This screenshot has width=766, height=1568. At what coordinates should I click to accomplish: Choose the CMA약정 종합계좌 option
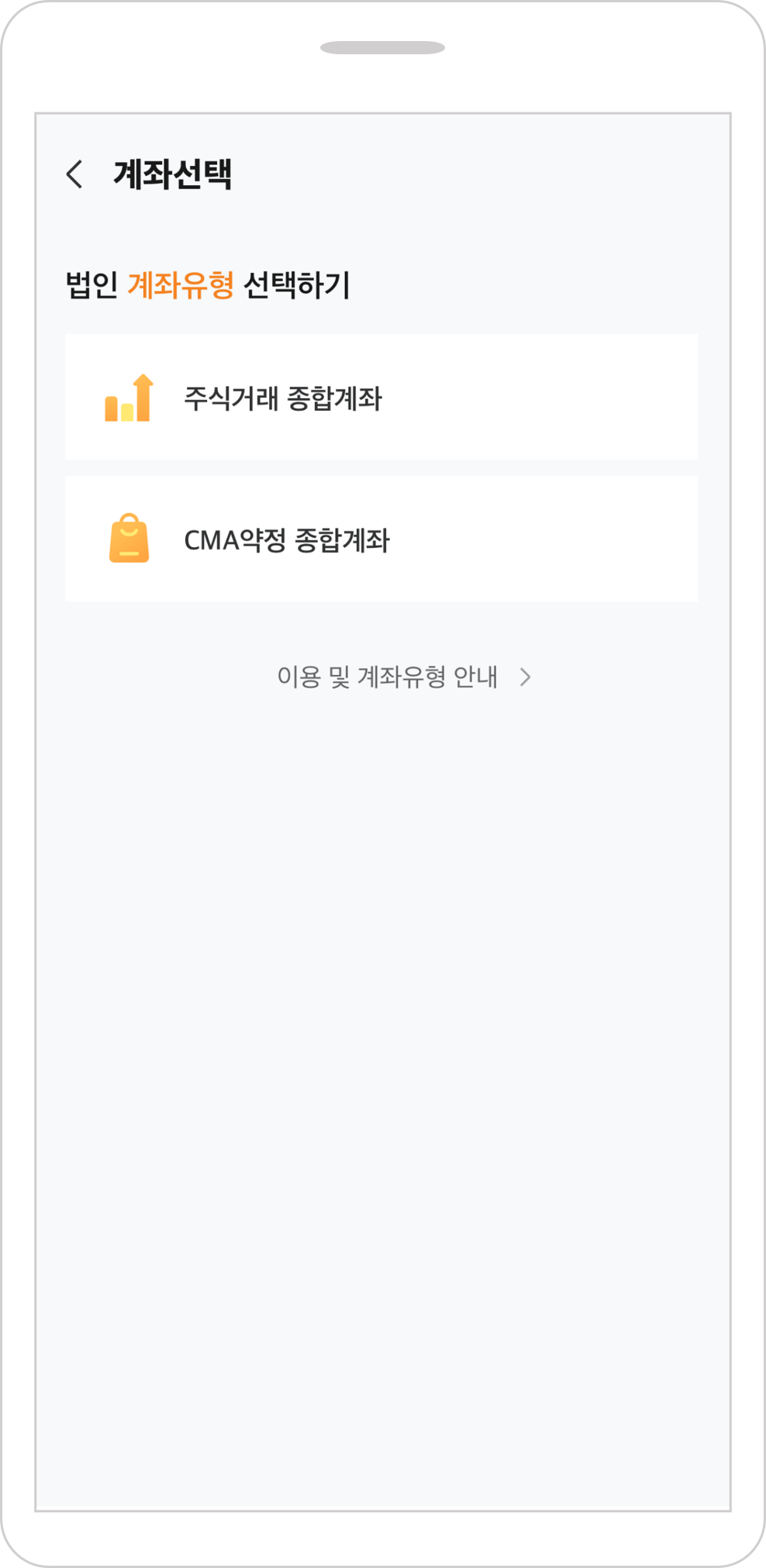tap(381, 539)
